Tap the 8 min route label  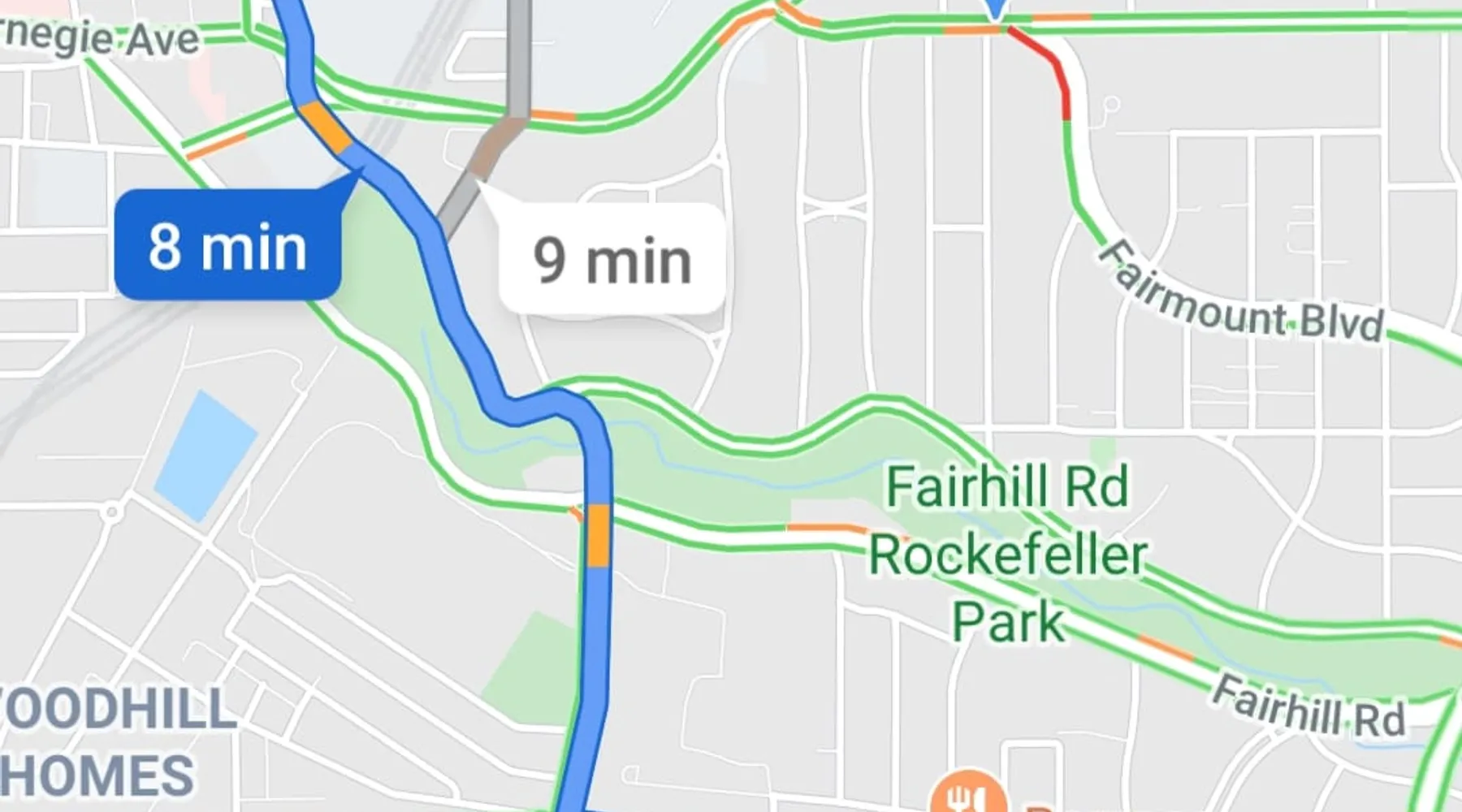(x=227, y=246)
